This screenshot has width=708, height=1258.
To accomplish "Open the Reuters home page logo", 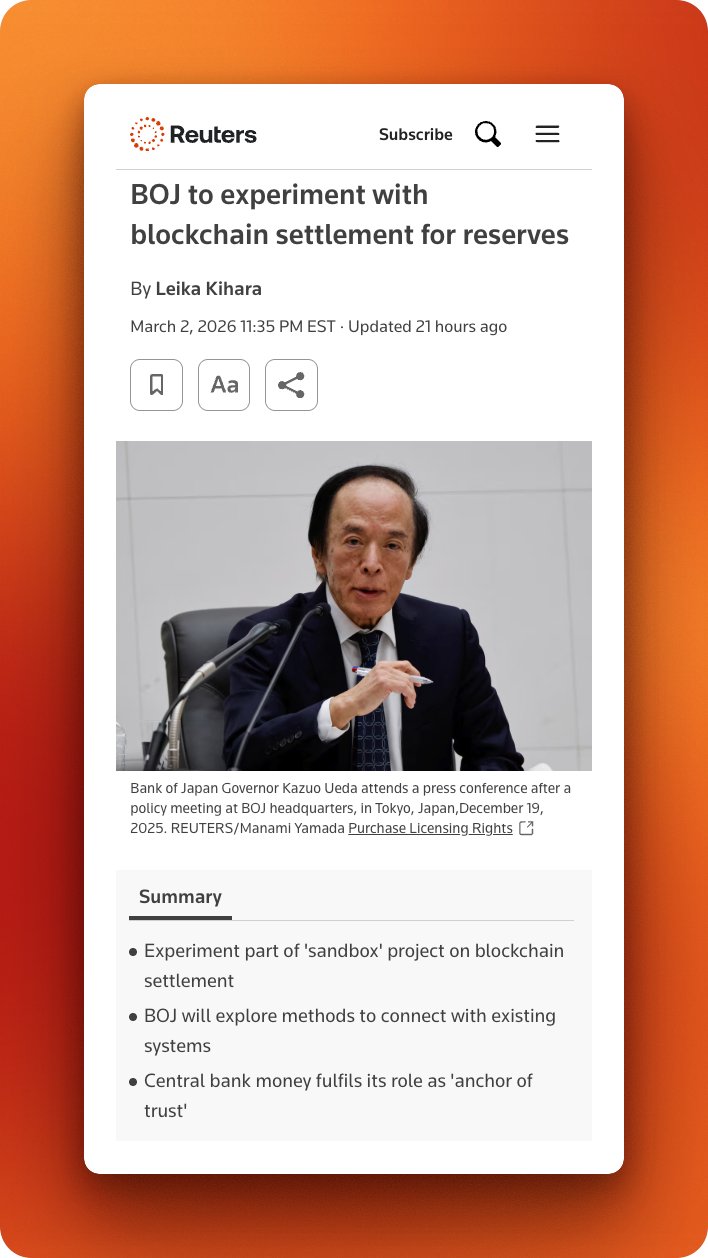I will pos(193,134).
